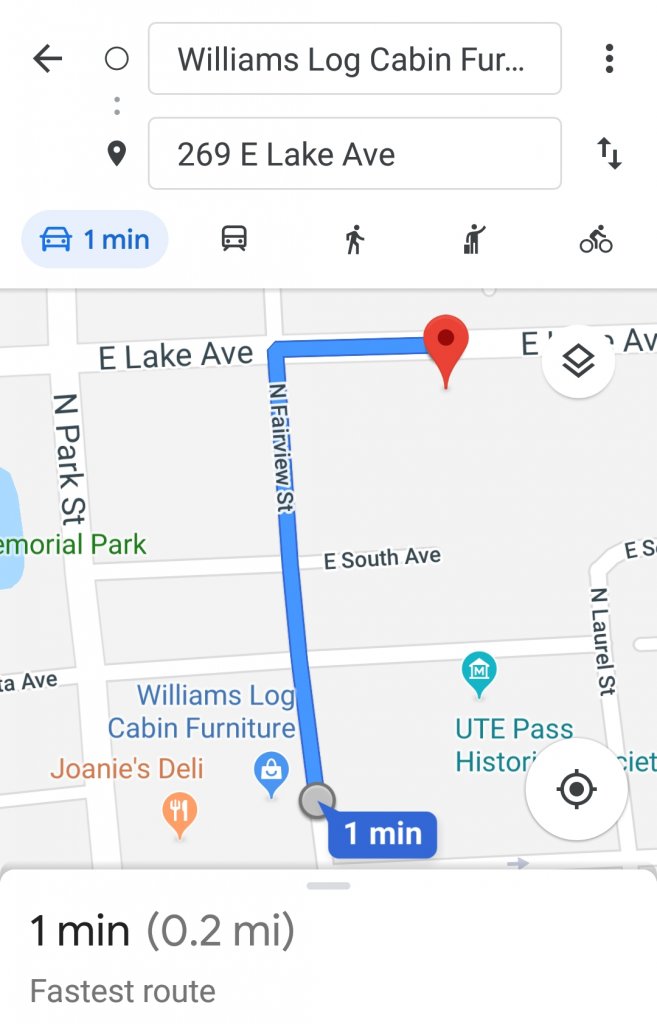Viewport: 657px width, 1024px height.
Task: Edit the Williams Log Cabin starting point
Action: point(354,59)
